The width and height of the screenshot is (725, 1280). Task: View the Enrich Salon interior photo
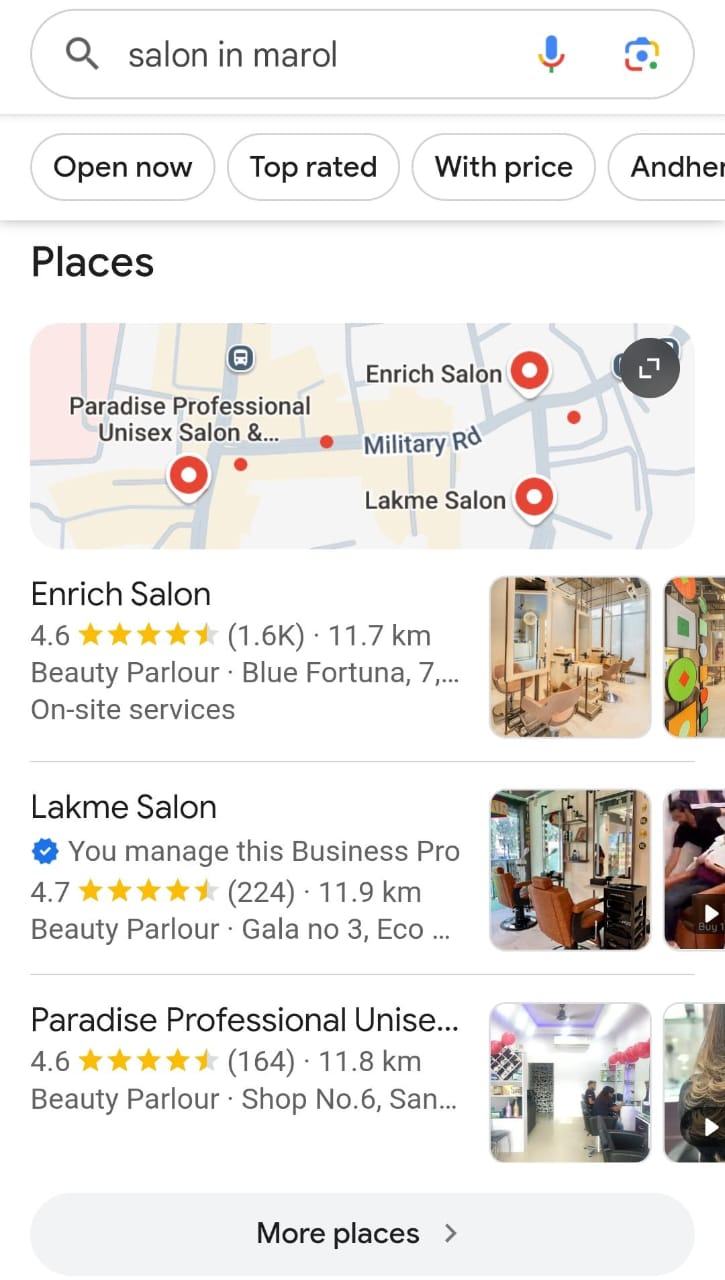click(x=570, y=657)
